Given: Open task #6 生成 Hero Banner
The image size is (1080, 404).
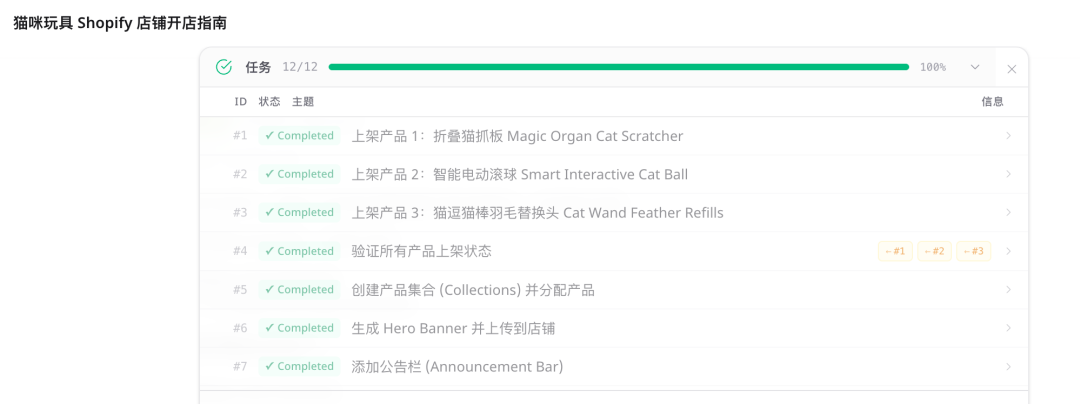Looking at the screenshot, I should pyautogui.click(x=453, y=328).
